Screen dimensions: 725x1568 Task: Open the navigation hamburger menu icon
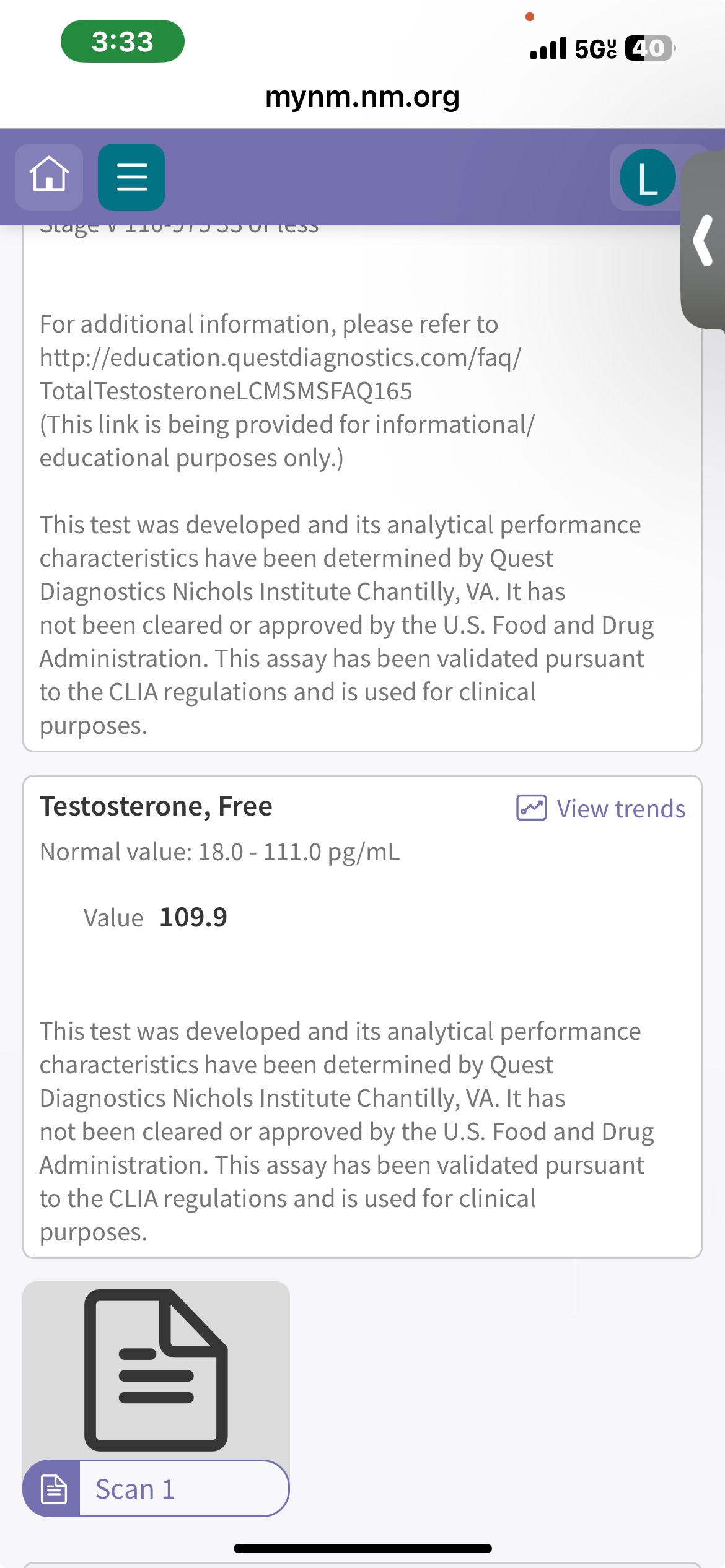point(131,178)
